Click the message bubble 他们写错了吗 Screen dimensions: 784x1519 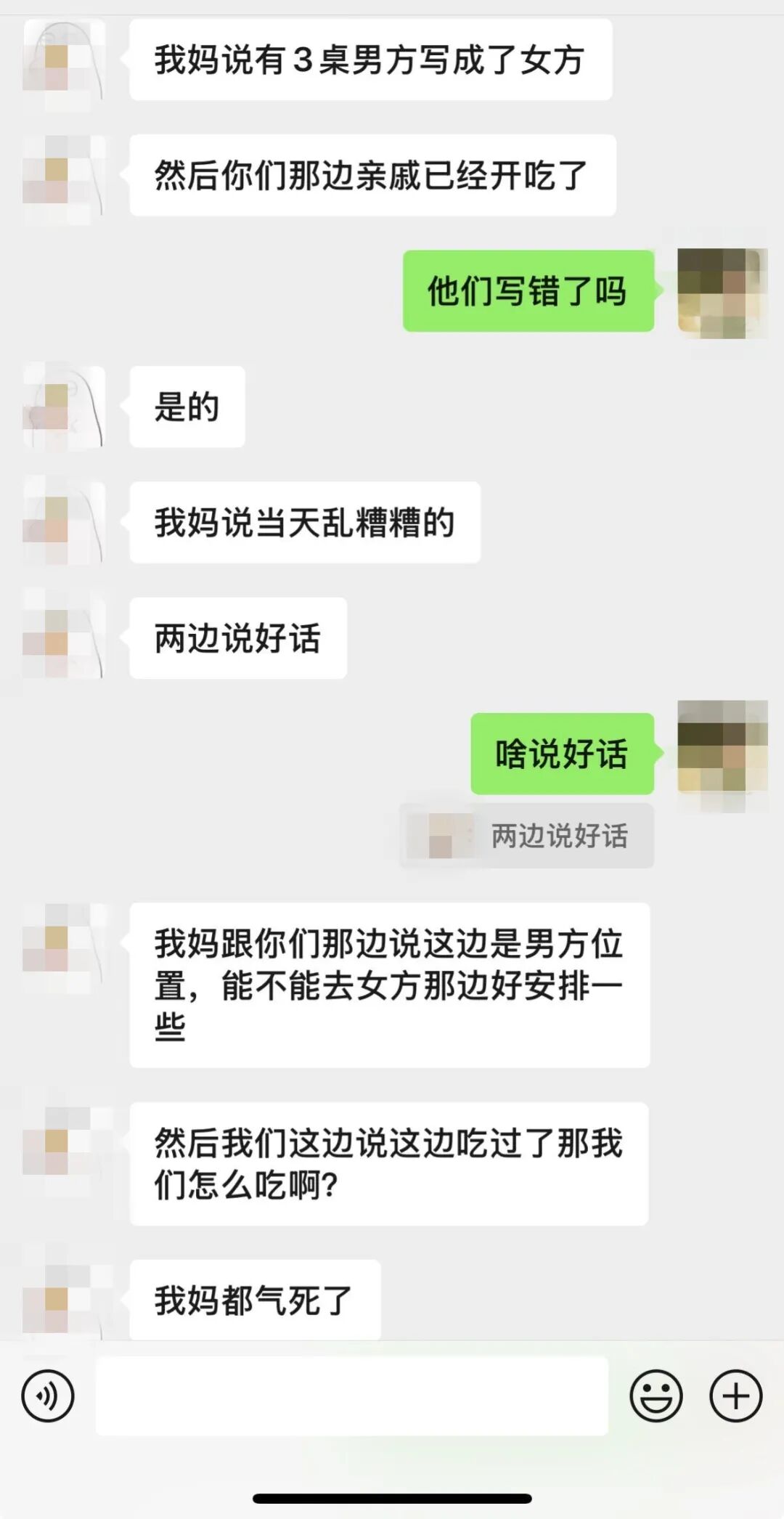coord(530,293)
